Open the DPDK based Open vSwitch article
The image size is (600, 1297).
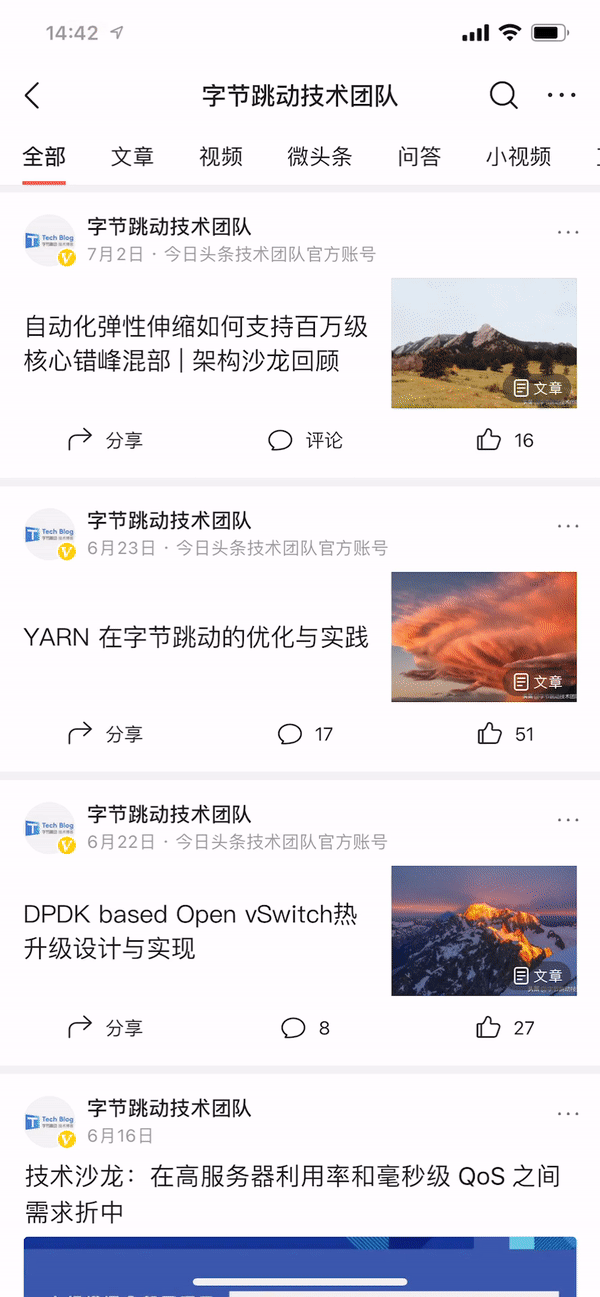tap(191, 931)
